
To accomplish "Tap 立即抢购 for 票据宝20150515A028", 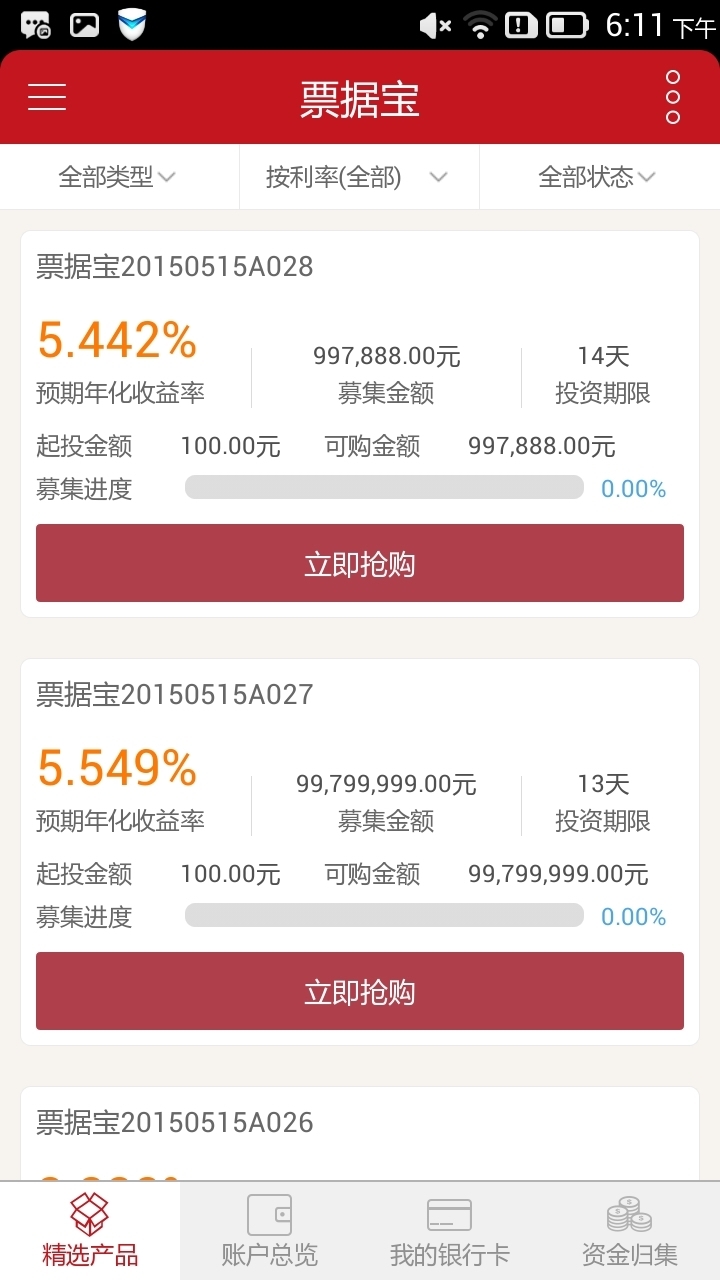I will point(360,564).
